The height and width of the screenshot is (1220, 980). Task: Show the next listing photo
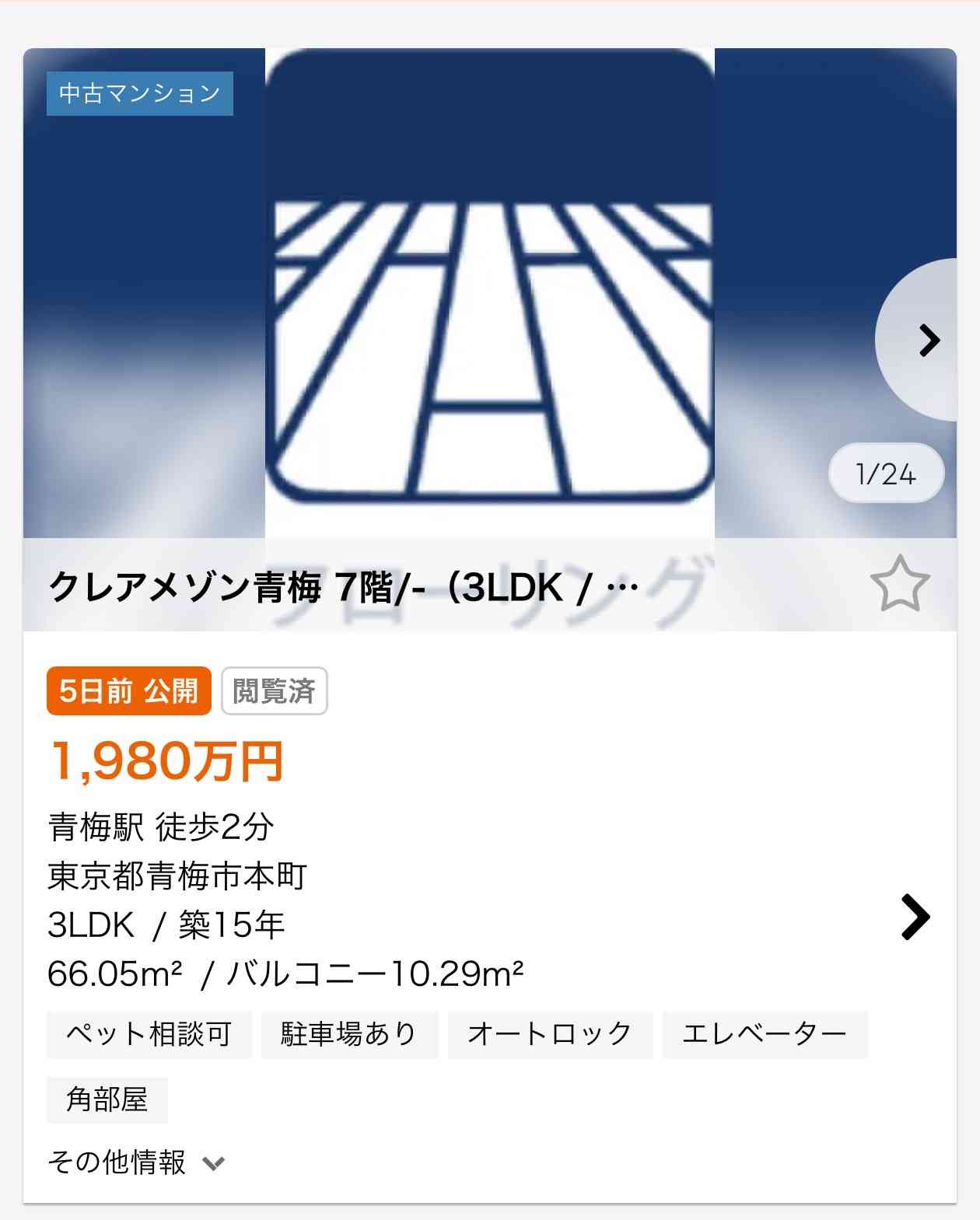point(928,341)
